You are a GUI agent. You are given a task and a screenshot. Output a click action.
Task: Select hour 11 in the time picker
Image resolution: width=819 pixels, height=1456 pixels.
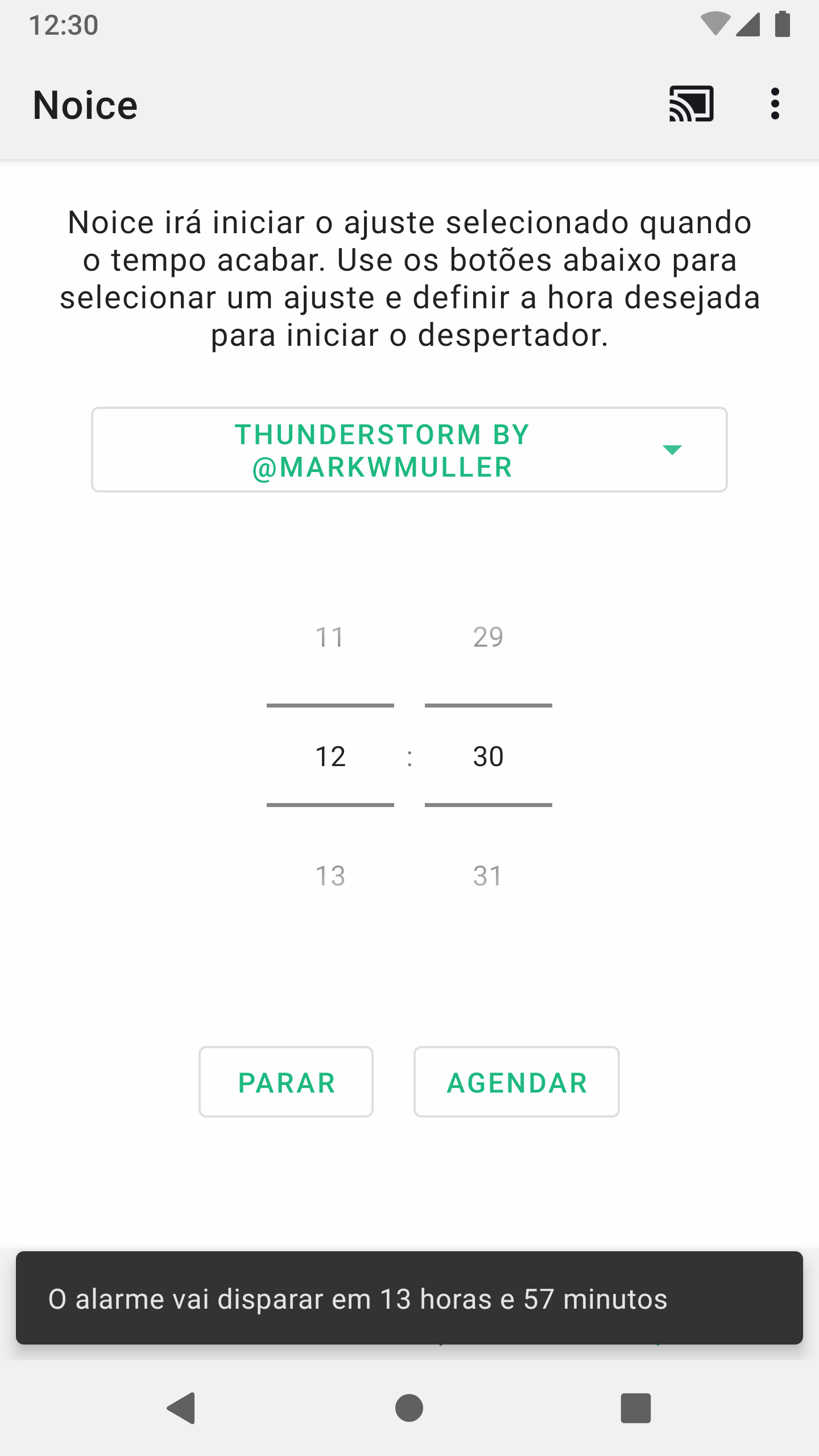(330, 637)
